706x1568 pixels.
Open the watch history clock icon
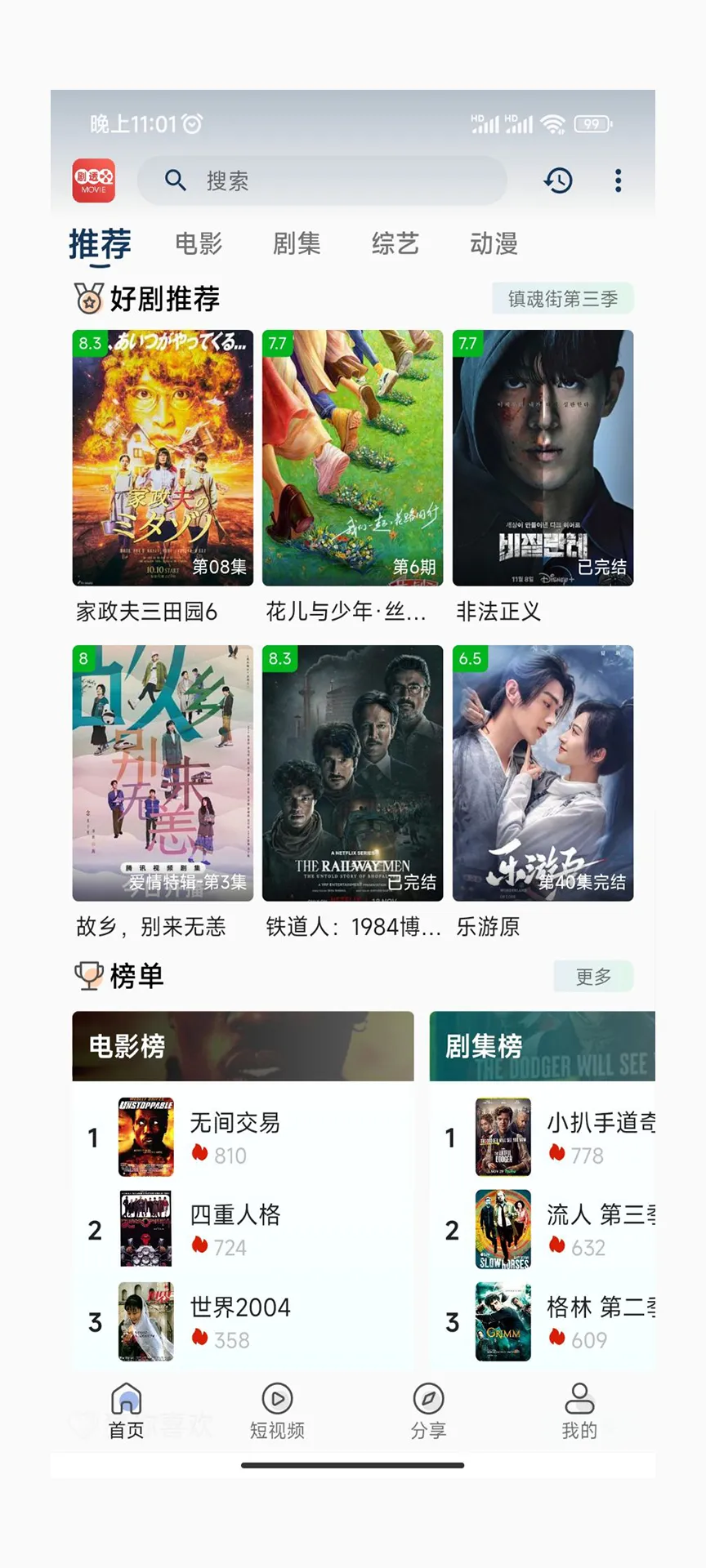[x=558, y=180]
